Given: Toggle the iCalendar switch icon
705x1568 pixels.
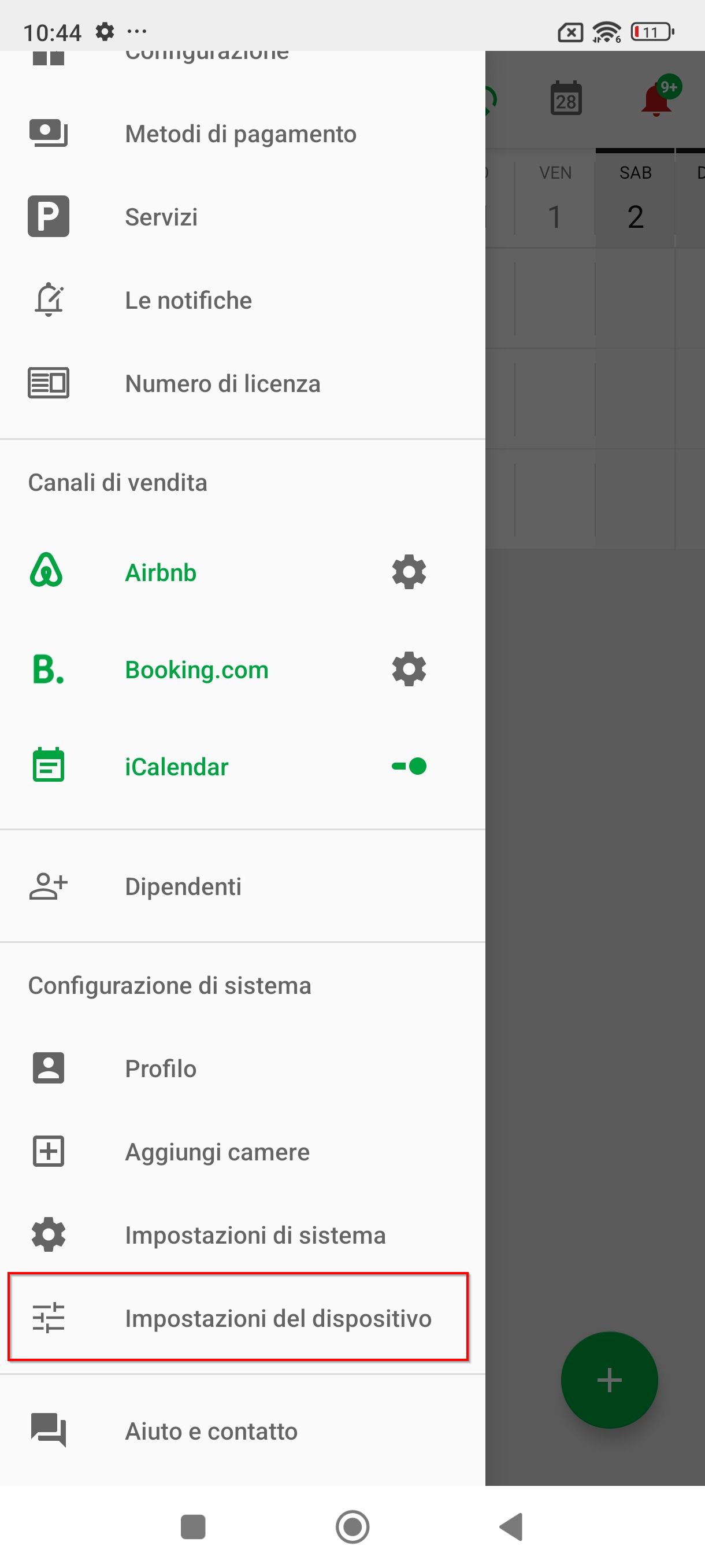Looking at the screenshot, I should [x=409, y=765].
